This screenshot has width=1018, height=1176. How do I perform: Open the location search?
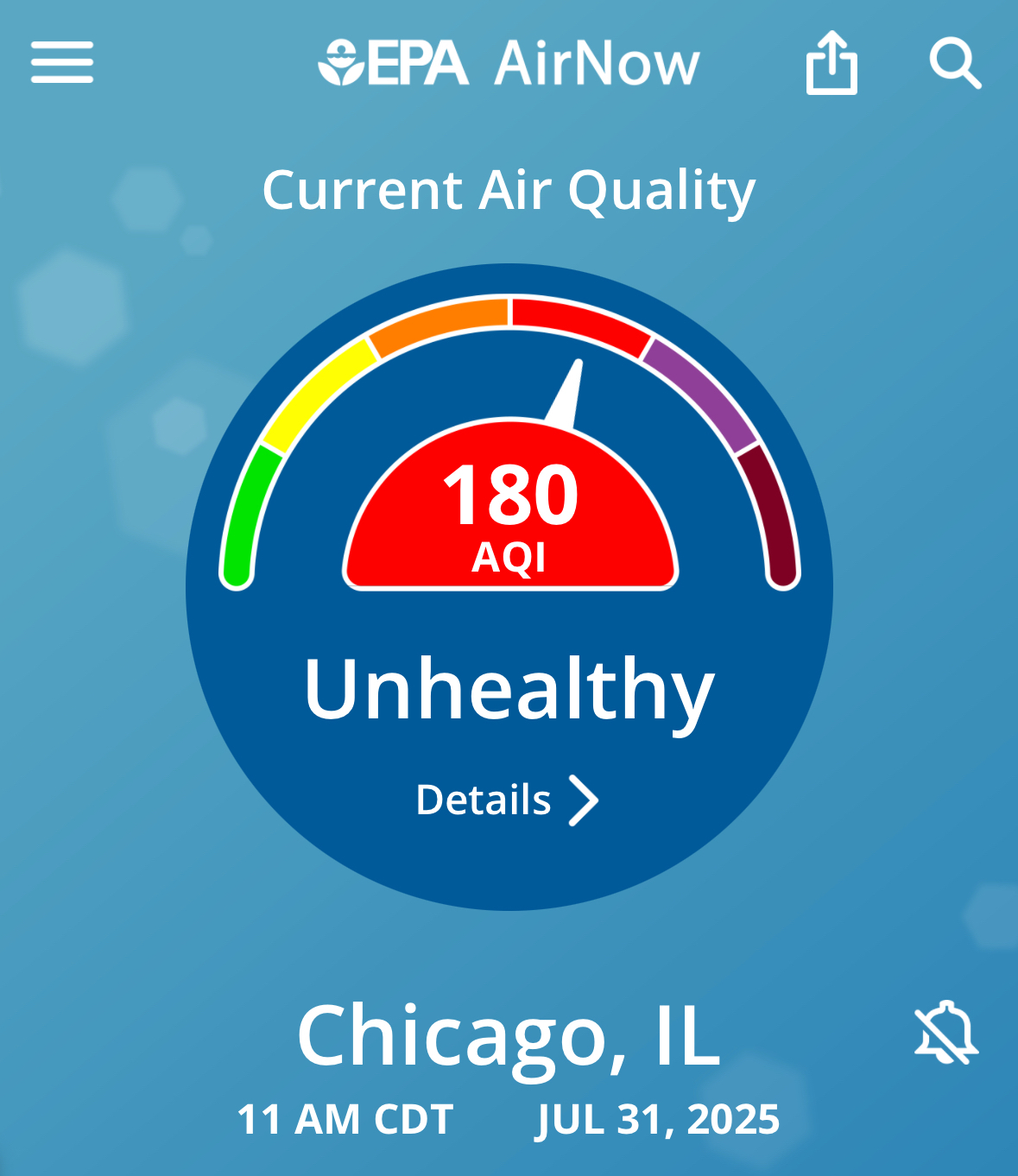coord(955,62)
